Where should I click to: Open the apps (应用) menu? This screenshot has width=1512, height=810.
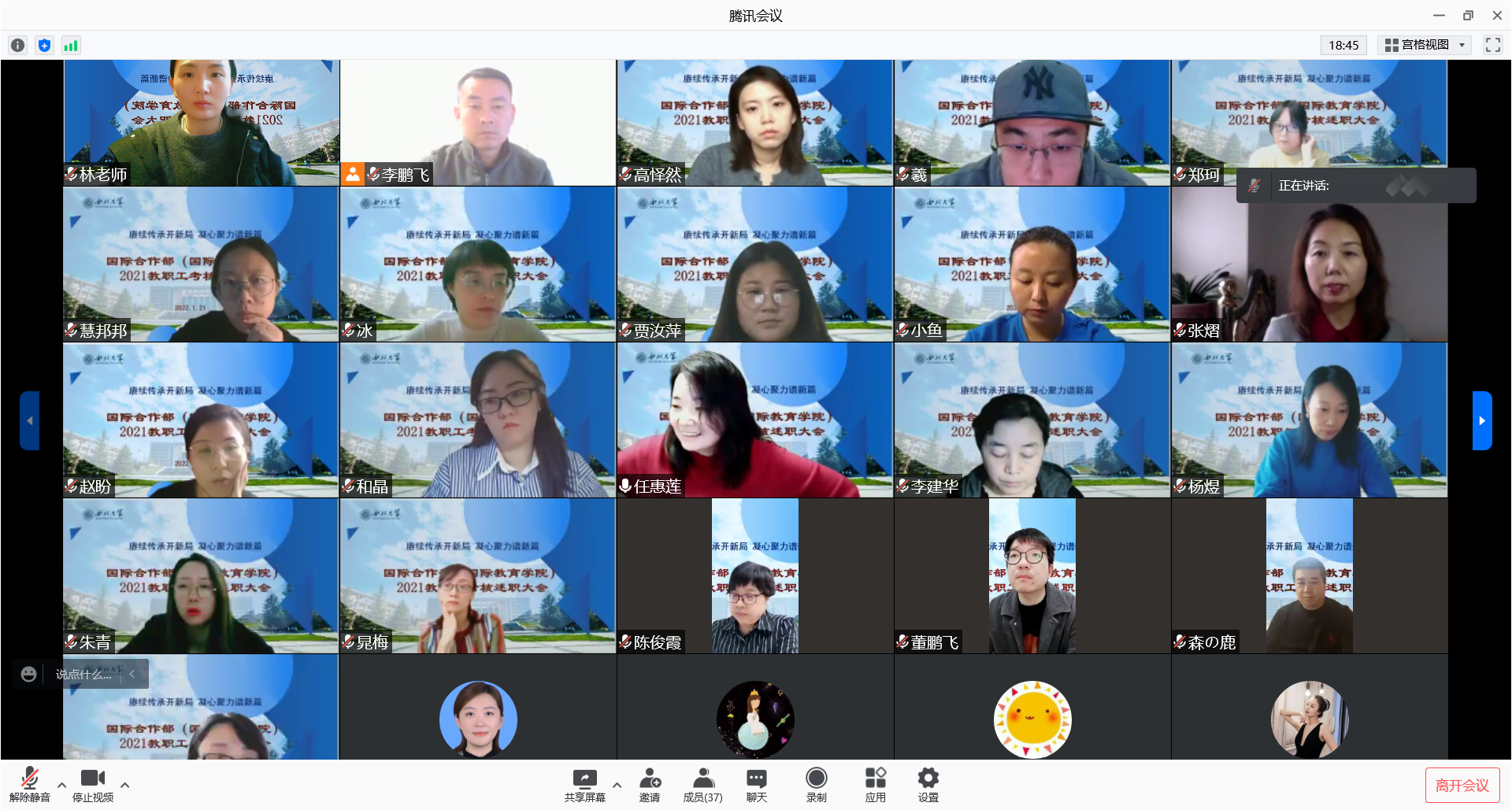point(875,783)
